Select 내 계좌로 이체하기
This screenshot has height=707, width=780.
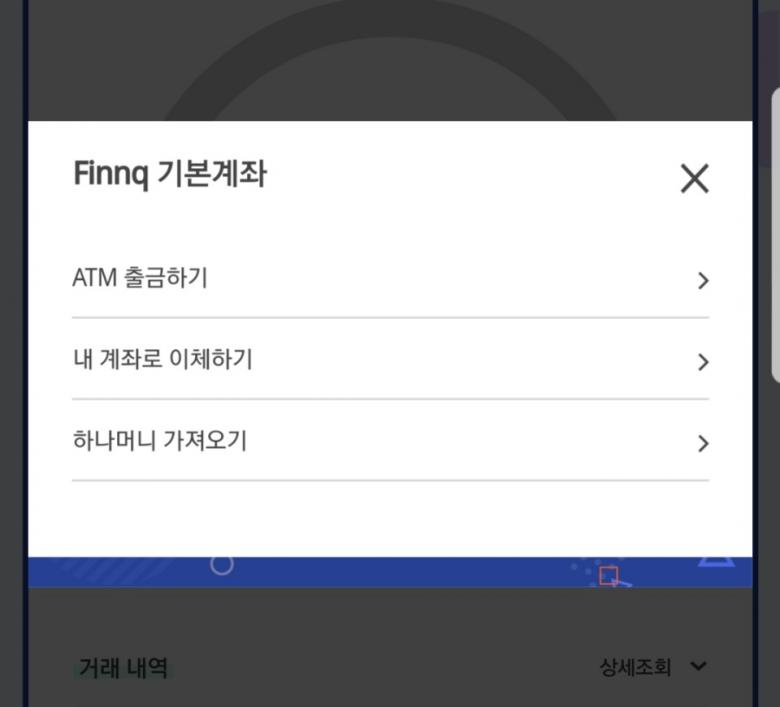[x=390, y=360]
